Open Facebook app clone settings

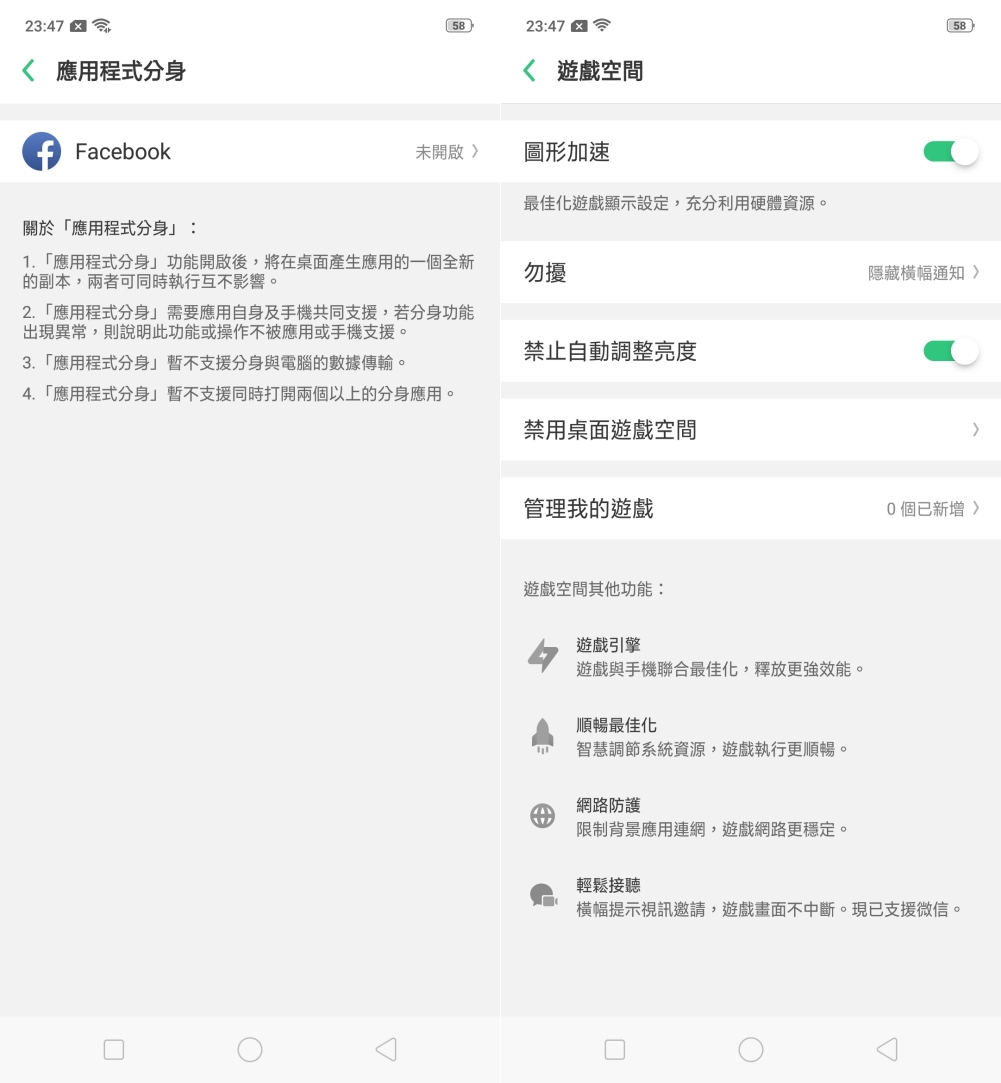click(x=250, y=152)
